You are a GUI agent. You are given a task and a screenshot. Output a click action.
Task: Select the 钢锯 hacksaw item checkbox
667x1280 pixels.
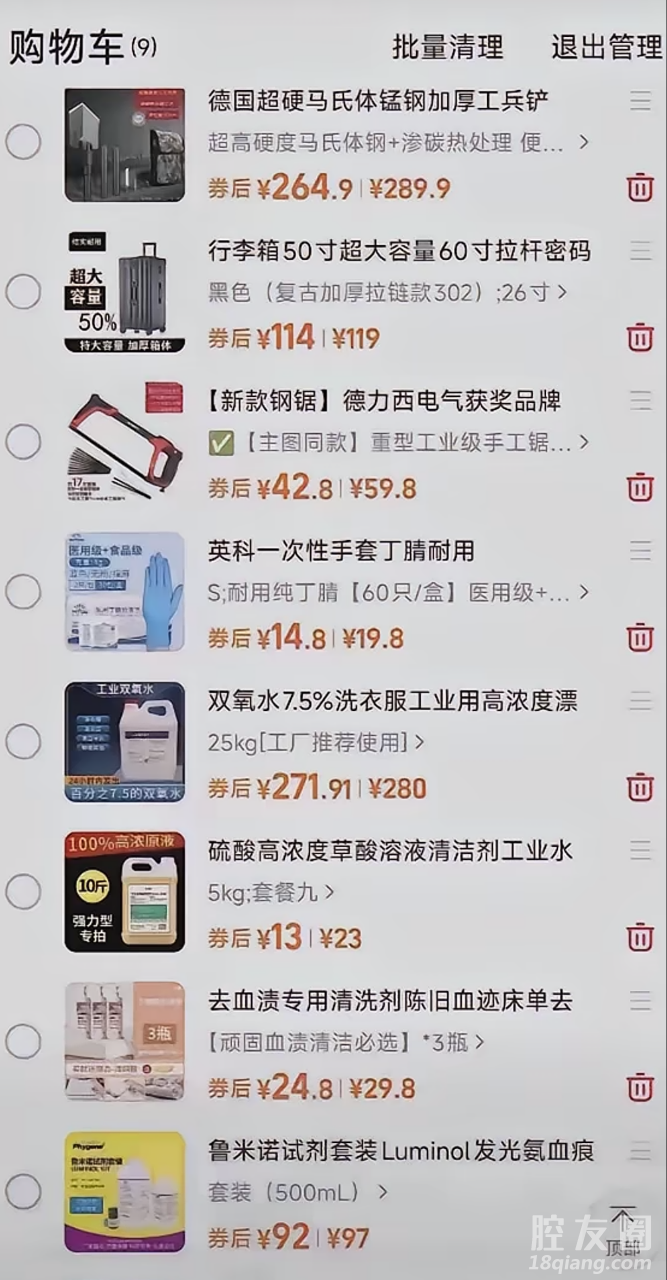(23, 442)
